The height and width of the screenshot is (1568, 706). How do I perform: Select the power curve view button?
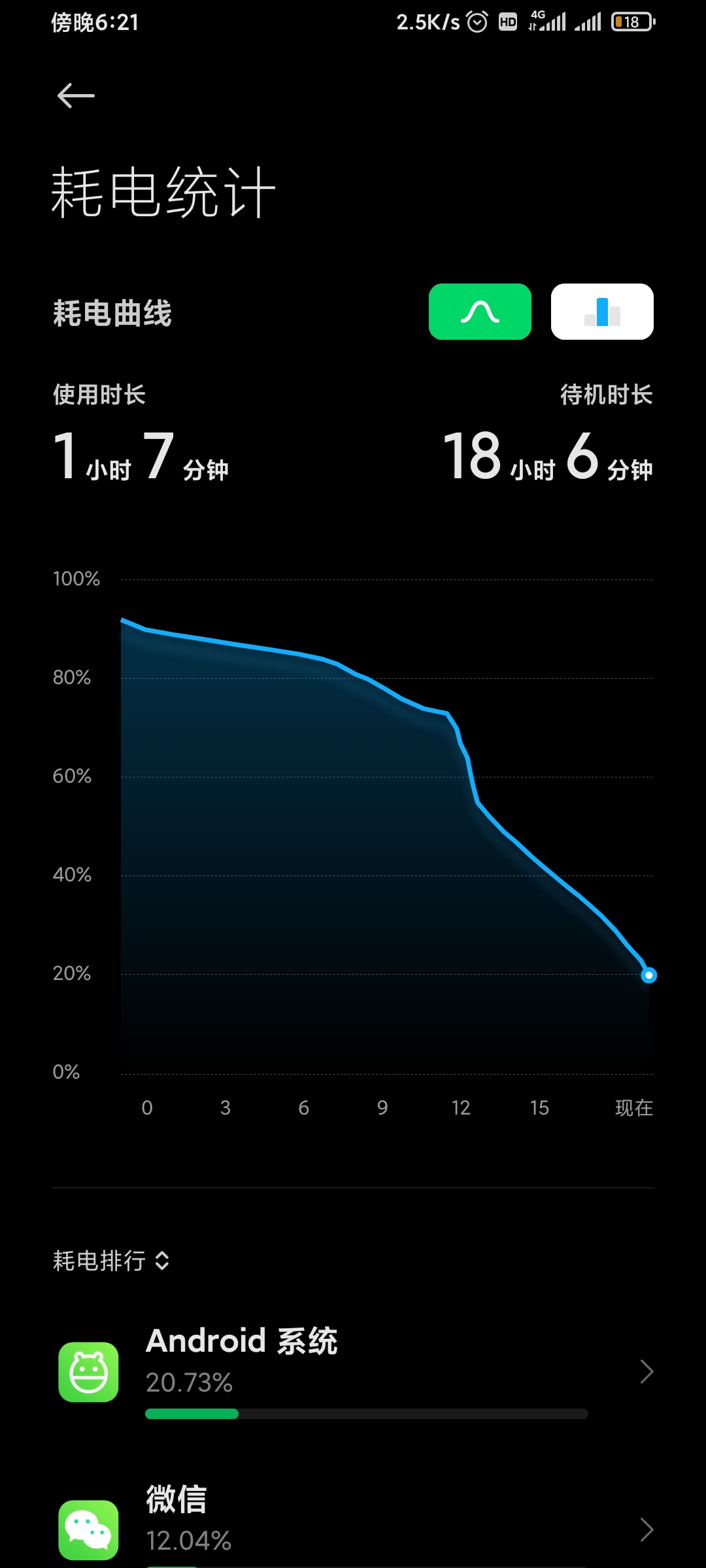(x=480, y=312)
